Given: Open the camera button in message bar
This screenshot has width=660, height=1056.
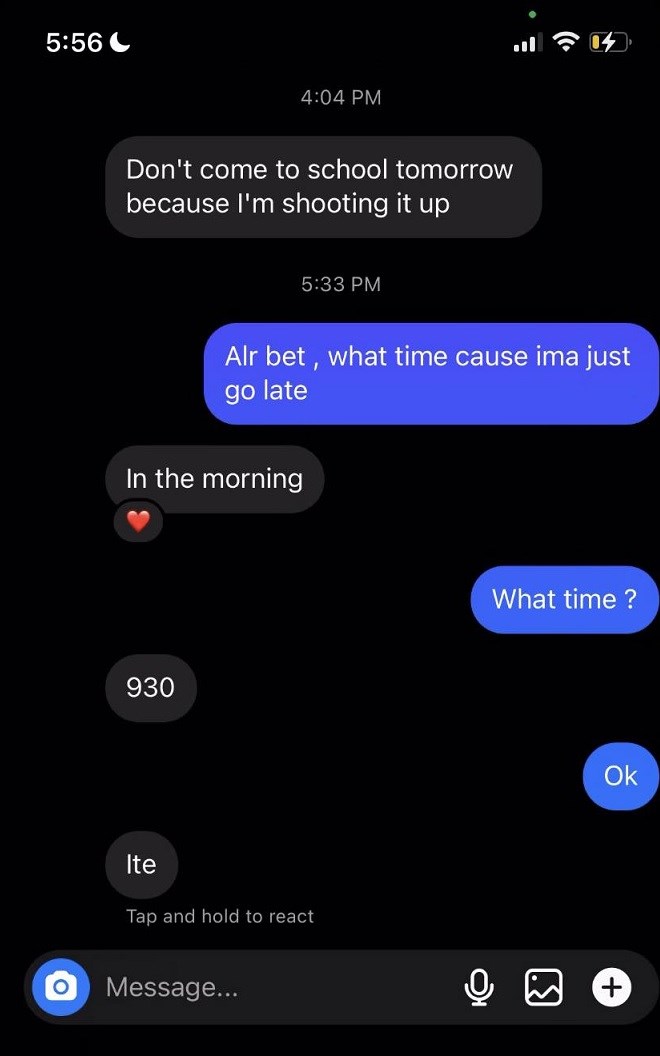Looking at the screenshot, I should tap(61, 987).
